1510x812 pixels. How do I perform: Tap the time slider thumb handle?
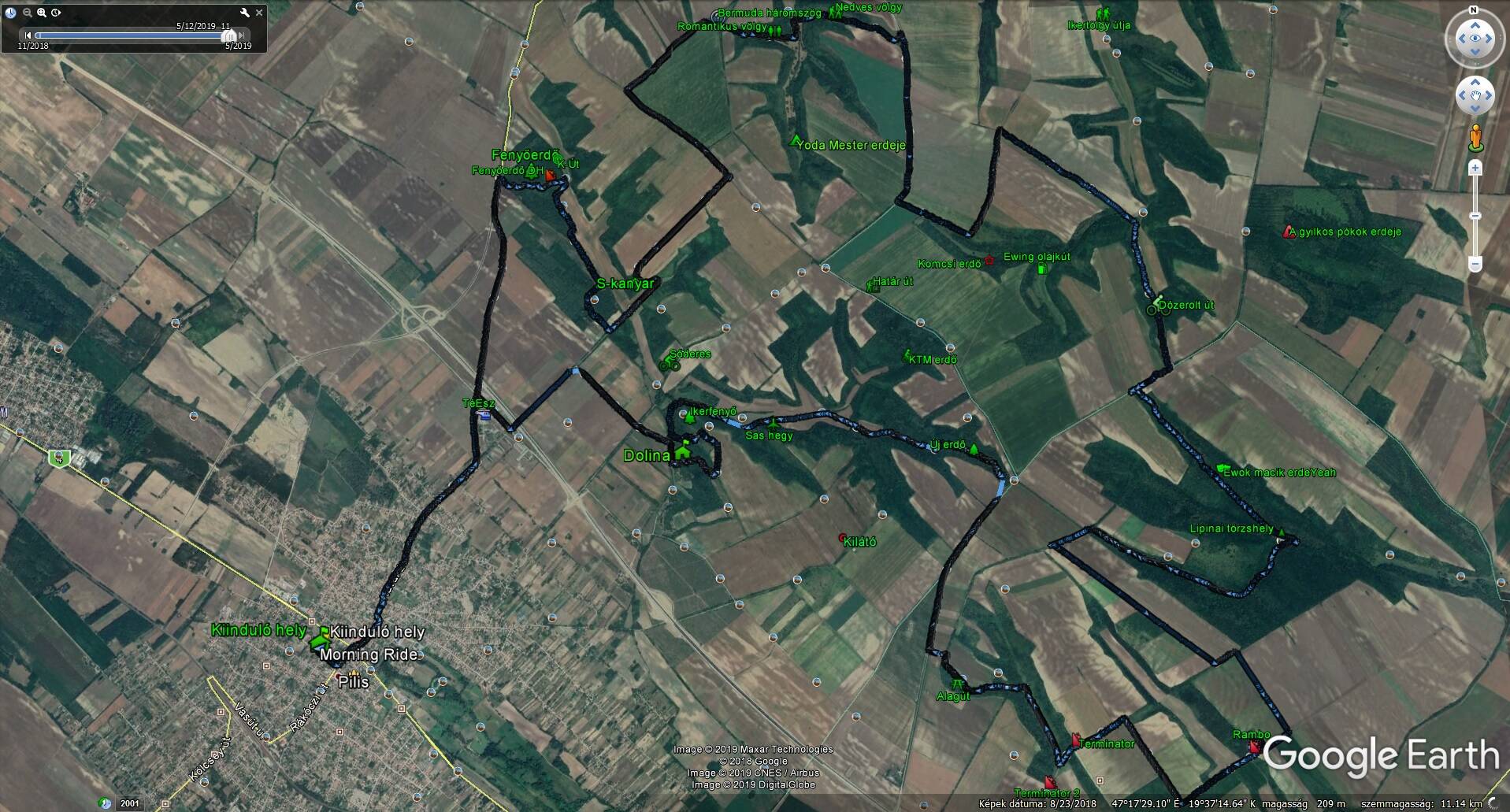pos(228,35)
